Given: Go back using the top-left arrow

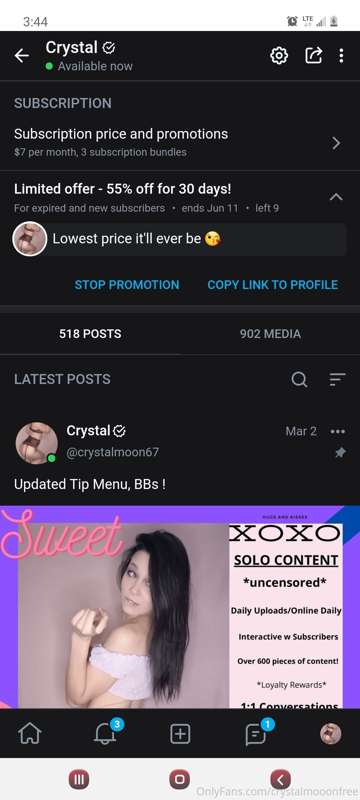Looking at the screenshot, I should [x=21, y=56].
